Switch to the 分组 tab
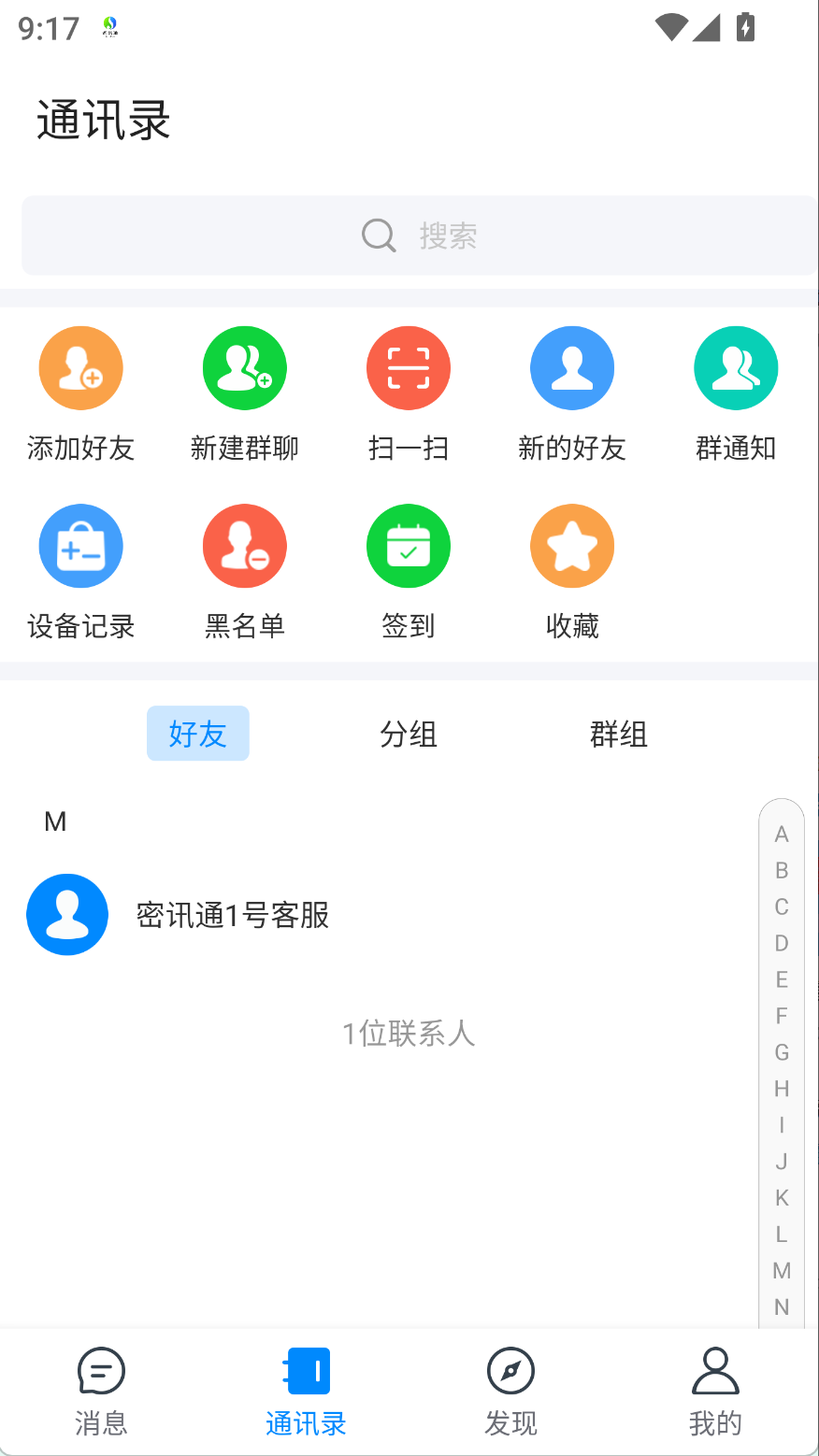The width and height of the screenshot is (819, 1456). (409, 734)
